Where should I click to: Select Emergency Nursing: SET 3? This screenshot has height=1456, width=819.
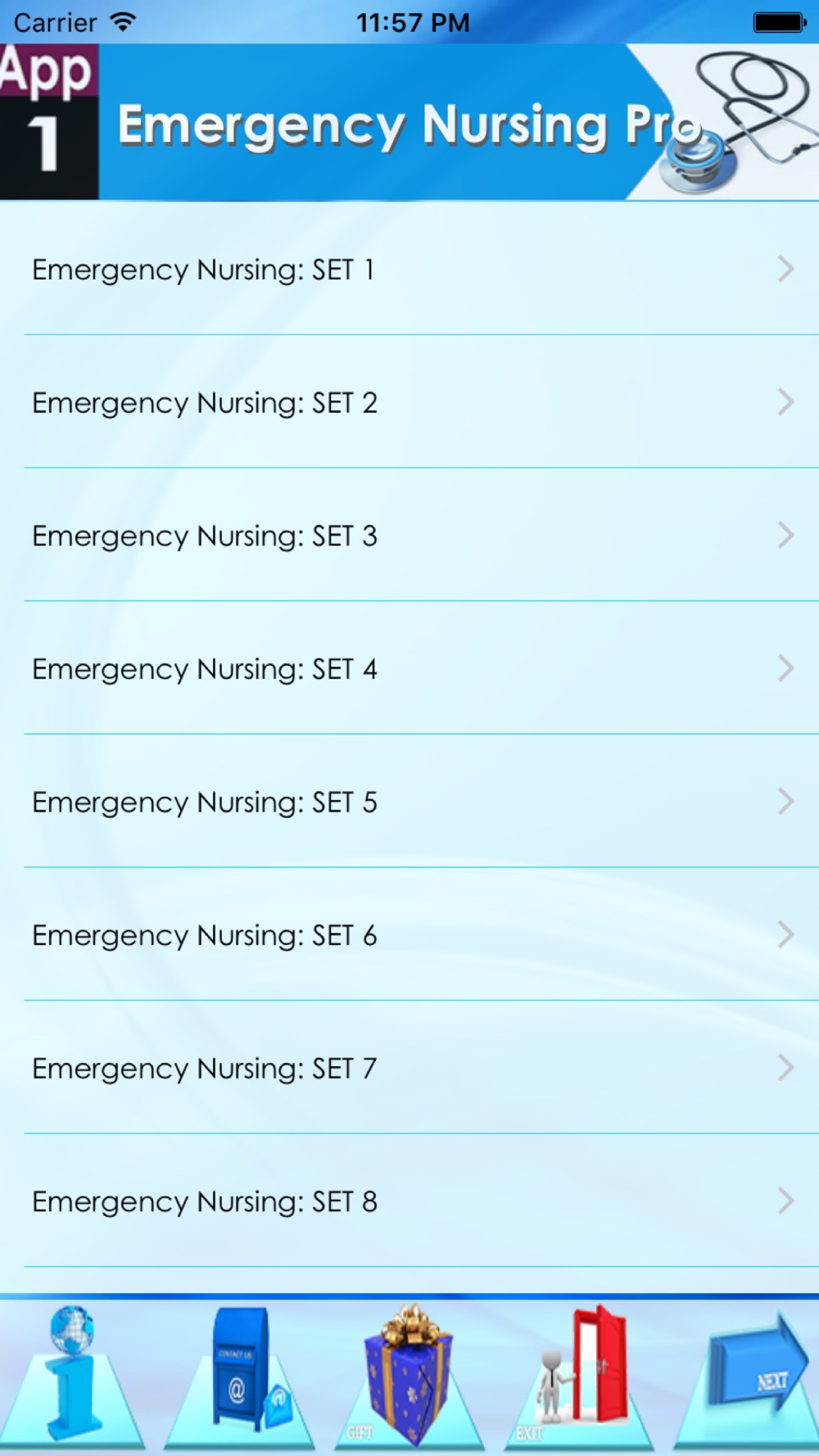point(409,536)
